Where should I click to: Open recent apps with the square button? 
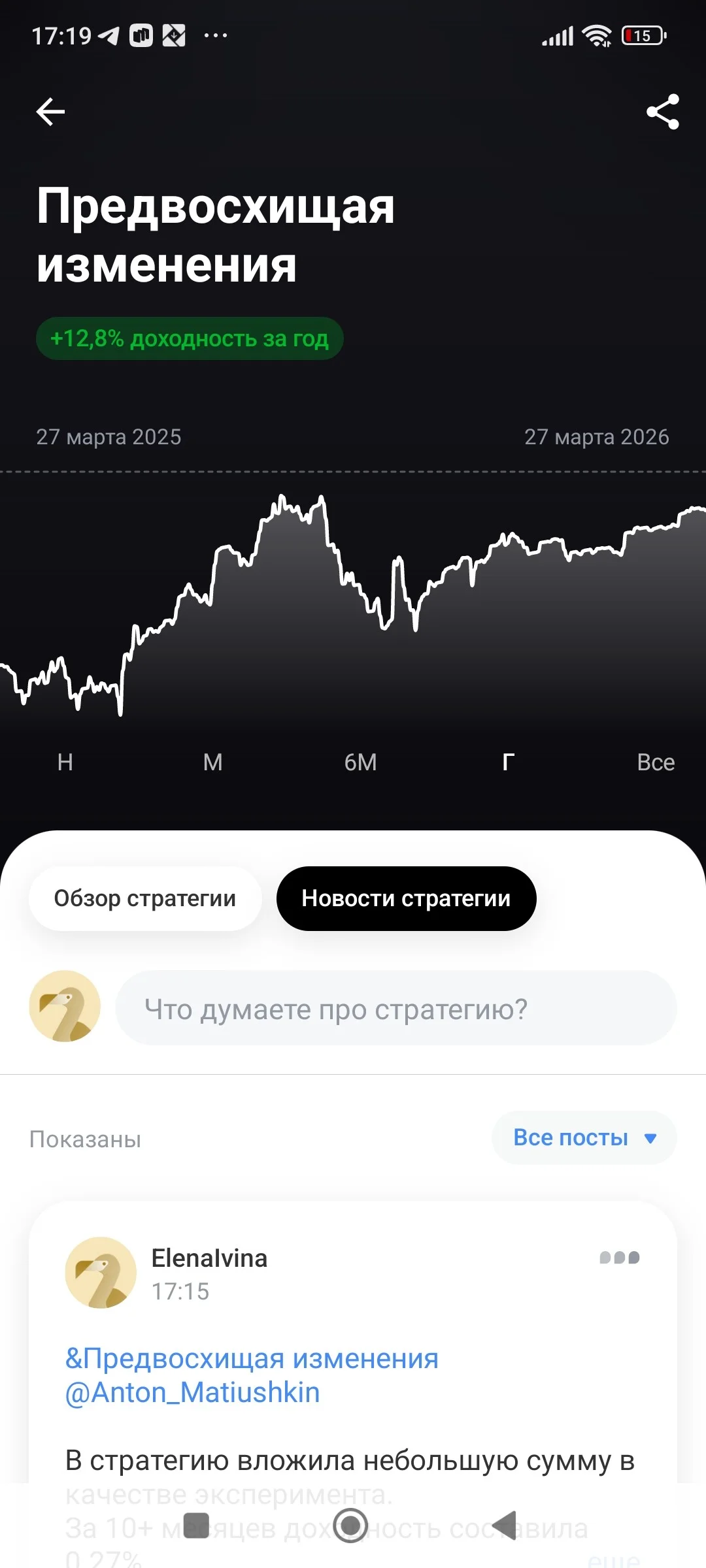pyautogui.click(x=196, y=1526)
